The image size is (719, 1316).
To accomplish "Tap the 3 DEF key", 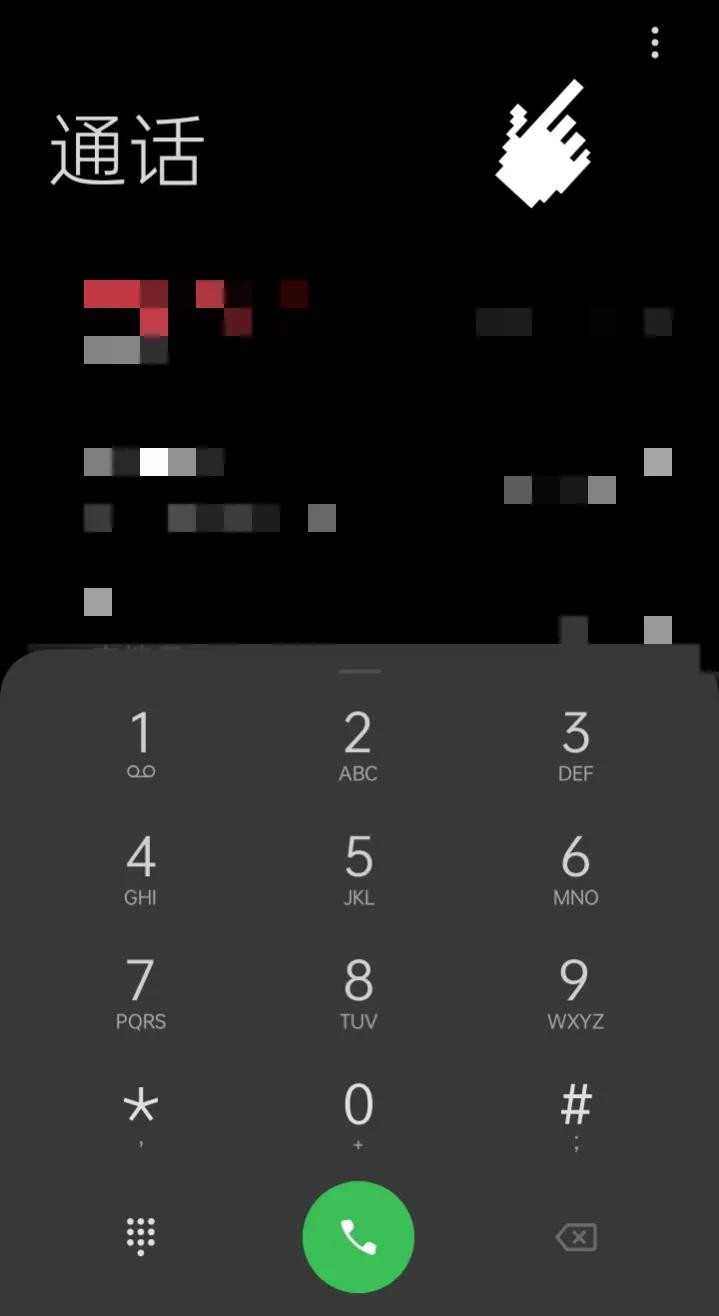I will (575, 745).
